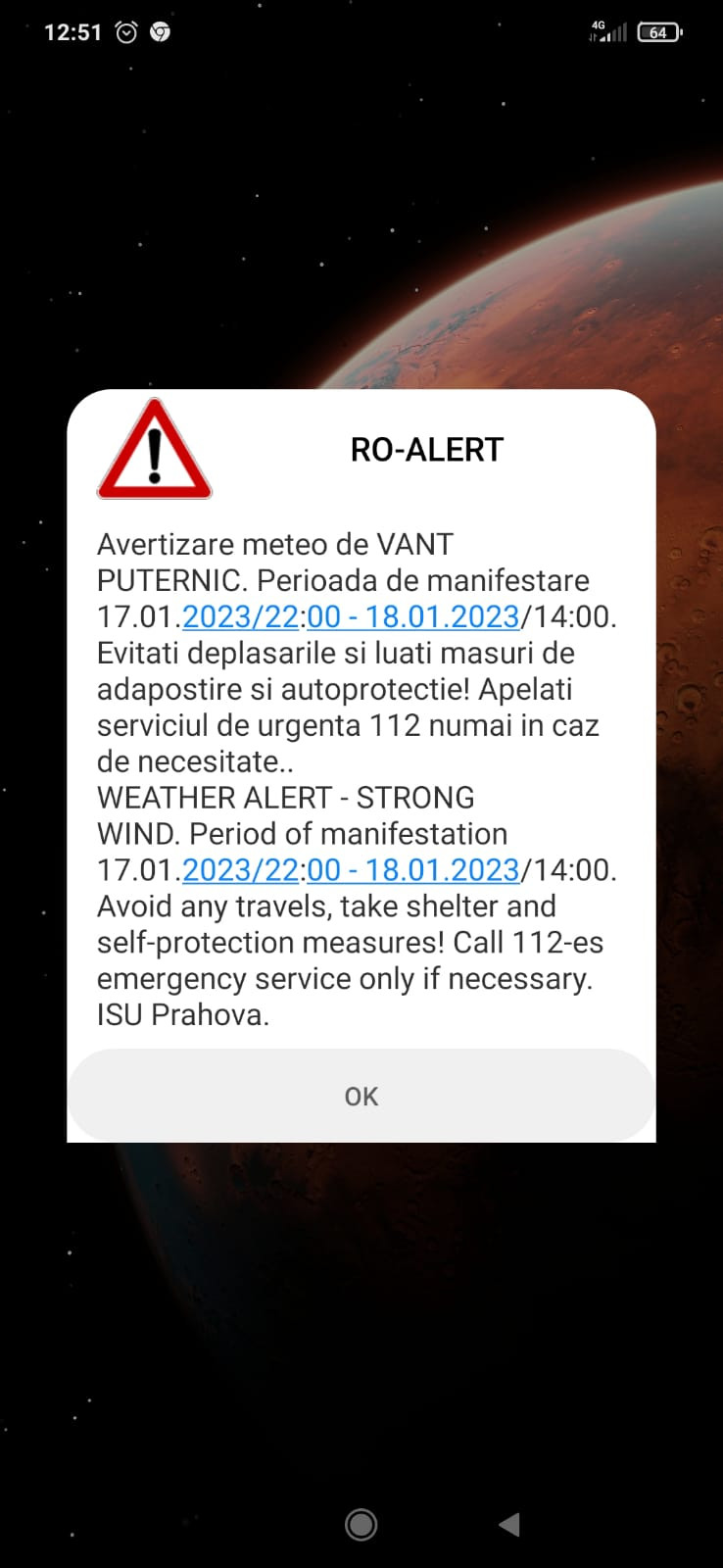Image resolution: width=723 pixels, height=1568 pixels.
Task: Tap the battery level indicator showing 64
Action: coord(658,31)
